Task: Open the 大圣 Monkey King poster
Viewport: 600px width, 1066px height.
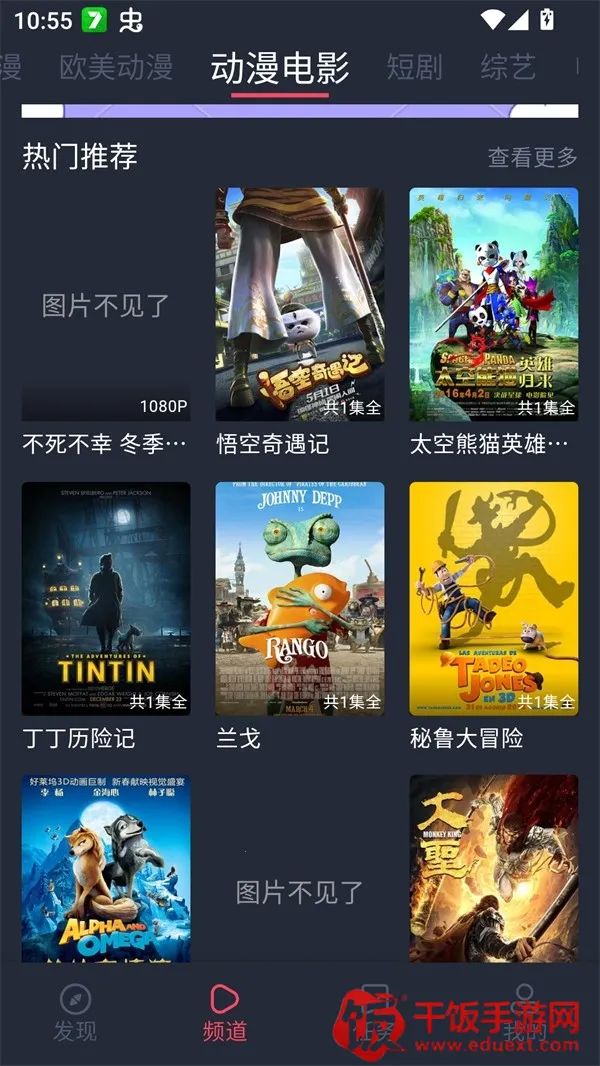Action: pyautogui.click(x=493, y=868)
